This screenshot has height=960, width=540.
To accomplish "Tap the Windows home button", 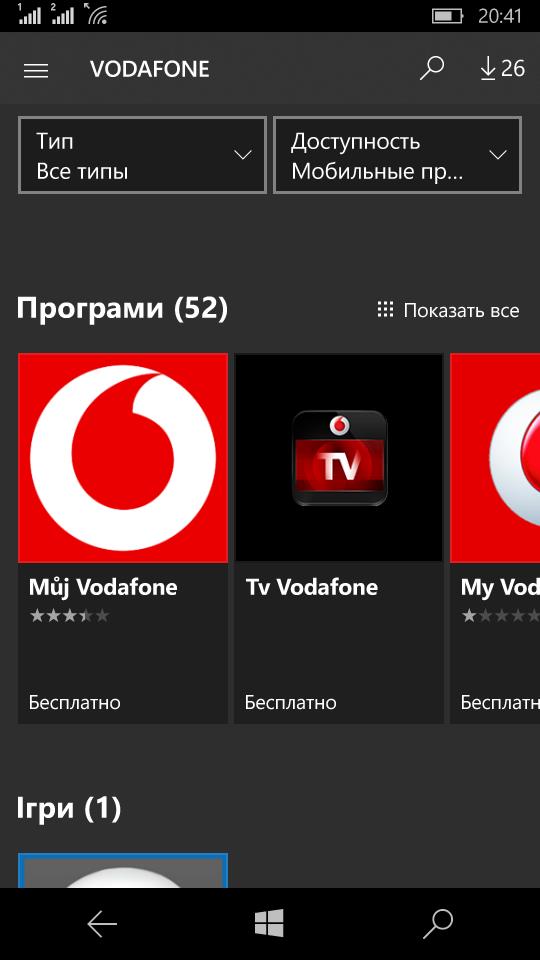I will click(x=269, y=923).
